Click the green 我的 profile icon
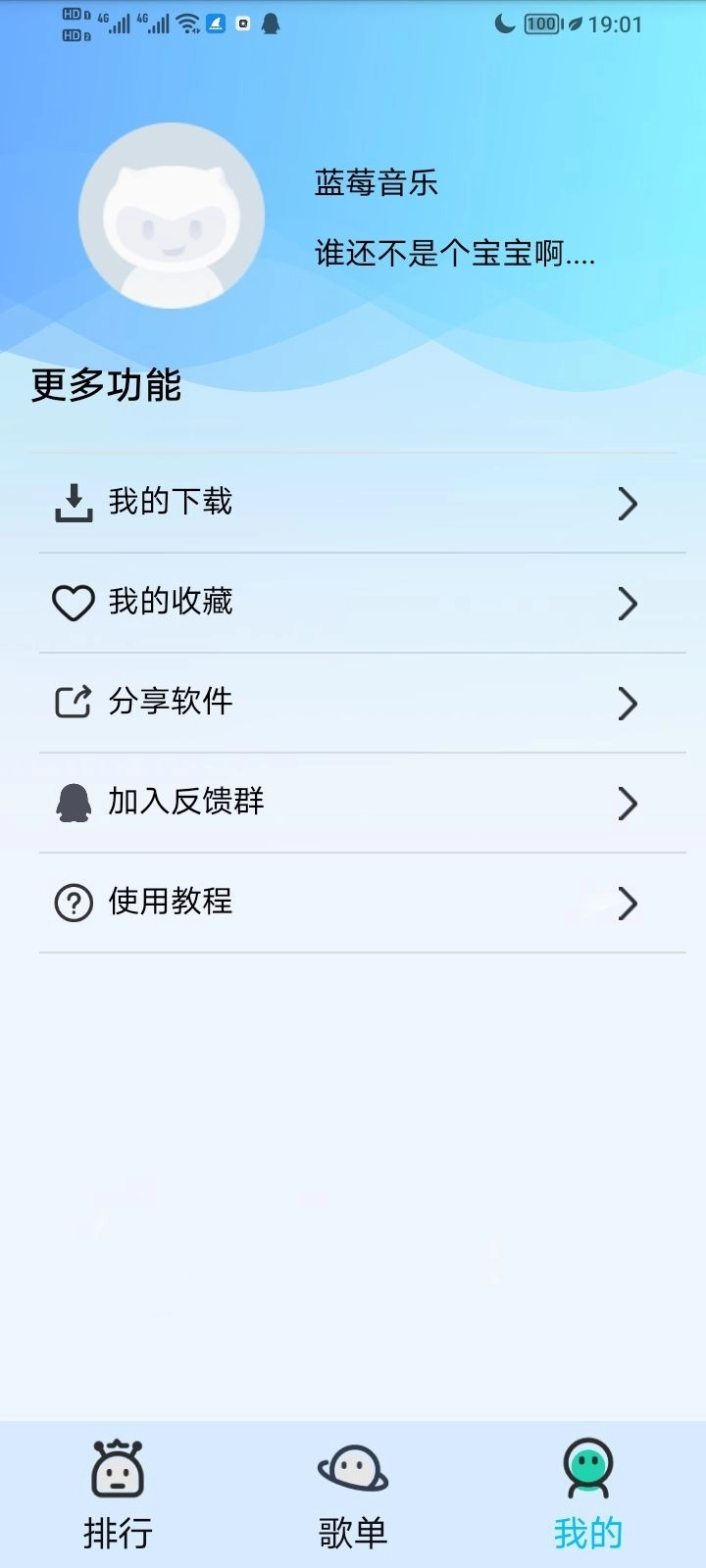706x1568 pixels. (588, 1467)
